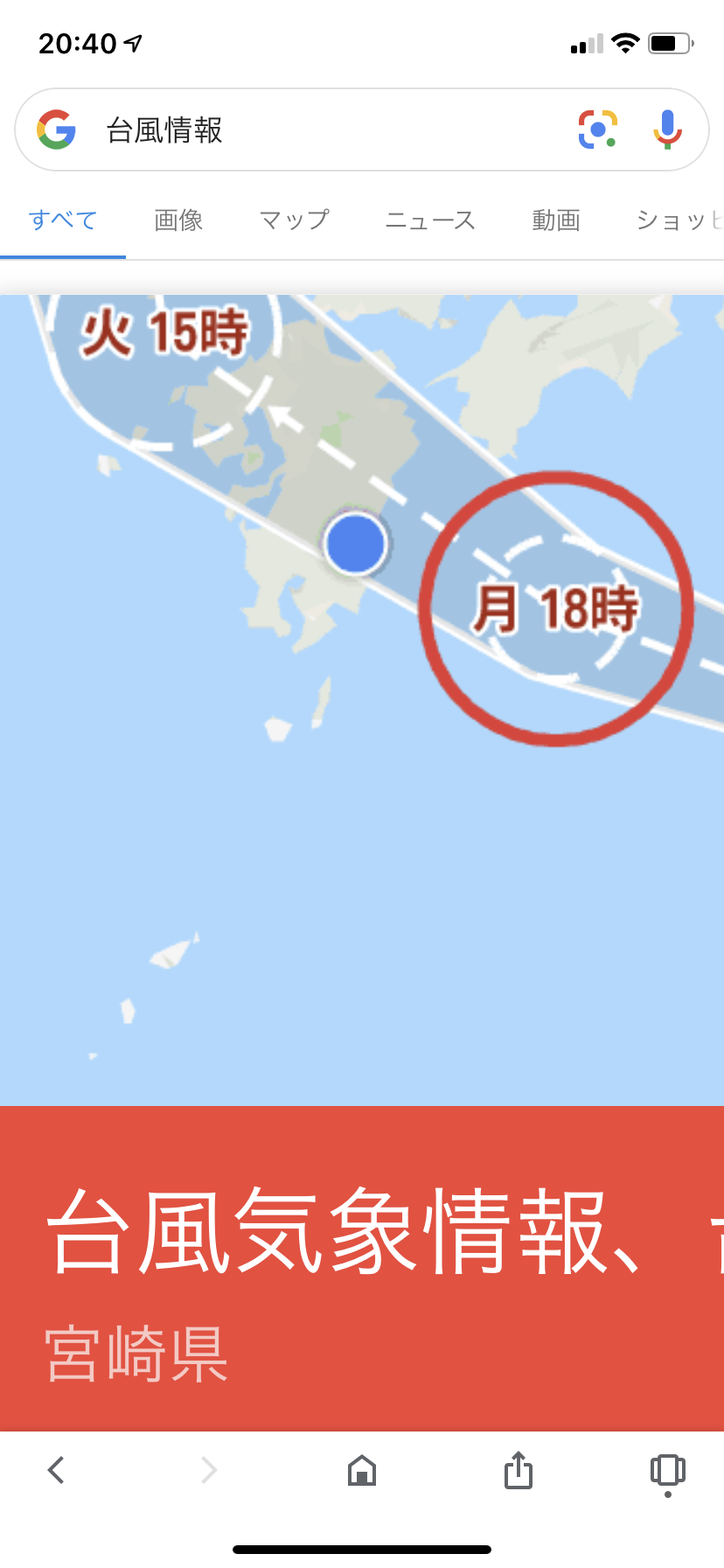This screenshot has width=724, height=1568.
Task: Share this search results page
Action: (518, 1469)
